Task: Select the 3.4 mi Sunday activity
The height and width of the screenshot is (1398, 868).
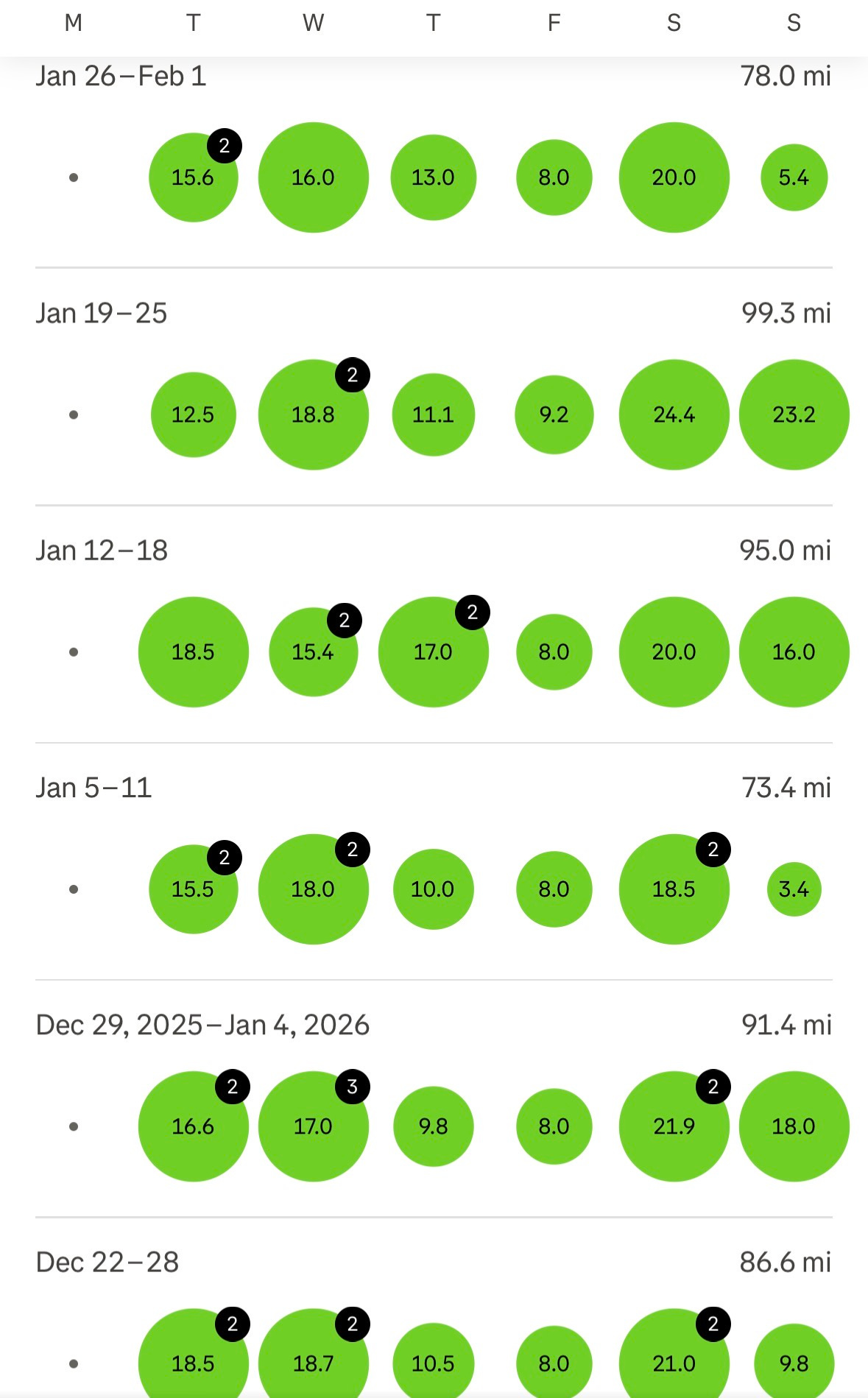Action: [x=794, y=889]
